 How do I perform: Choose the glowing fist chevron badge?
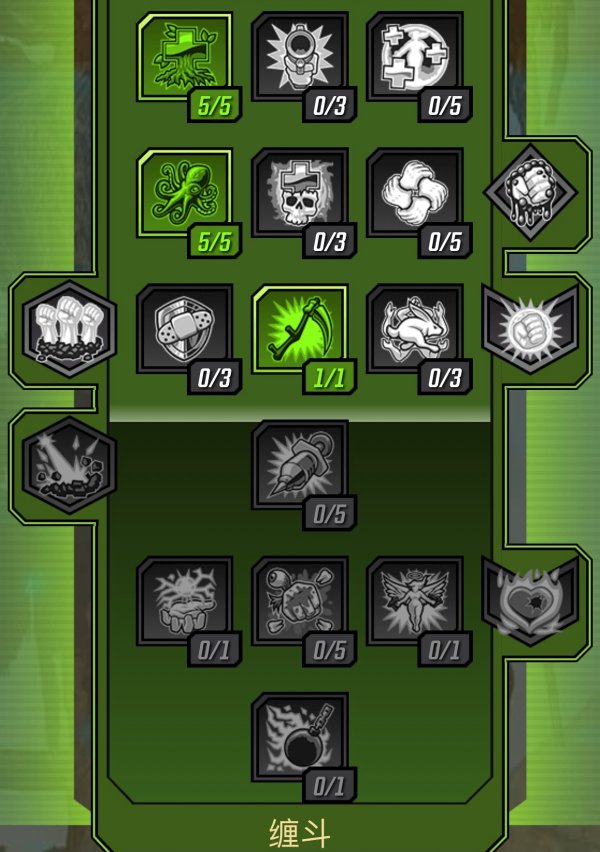tap(530, 329)
